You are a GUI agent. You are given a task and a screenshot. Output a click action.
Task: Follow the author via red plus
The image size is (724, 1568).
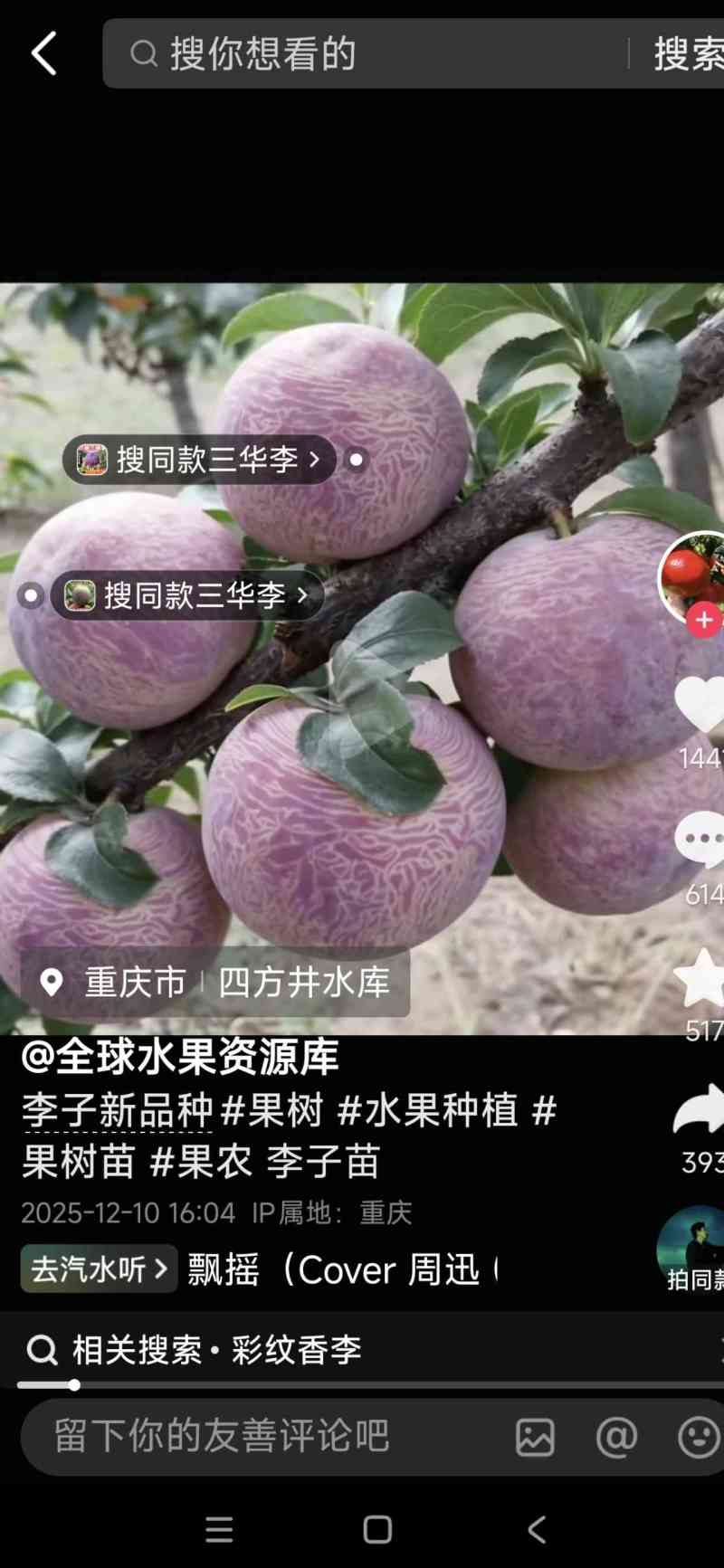pyautogui.click(x=703, y=621)
